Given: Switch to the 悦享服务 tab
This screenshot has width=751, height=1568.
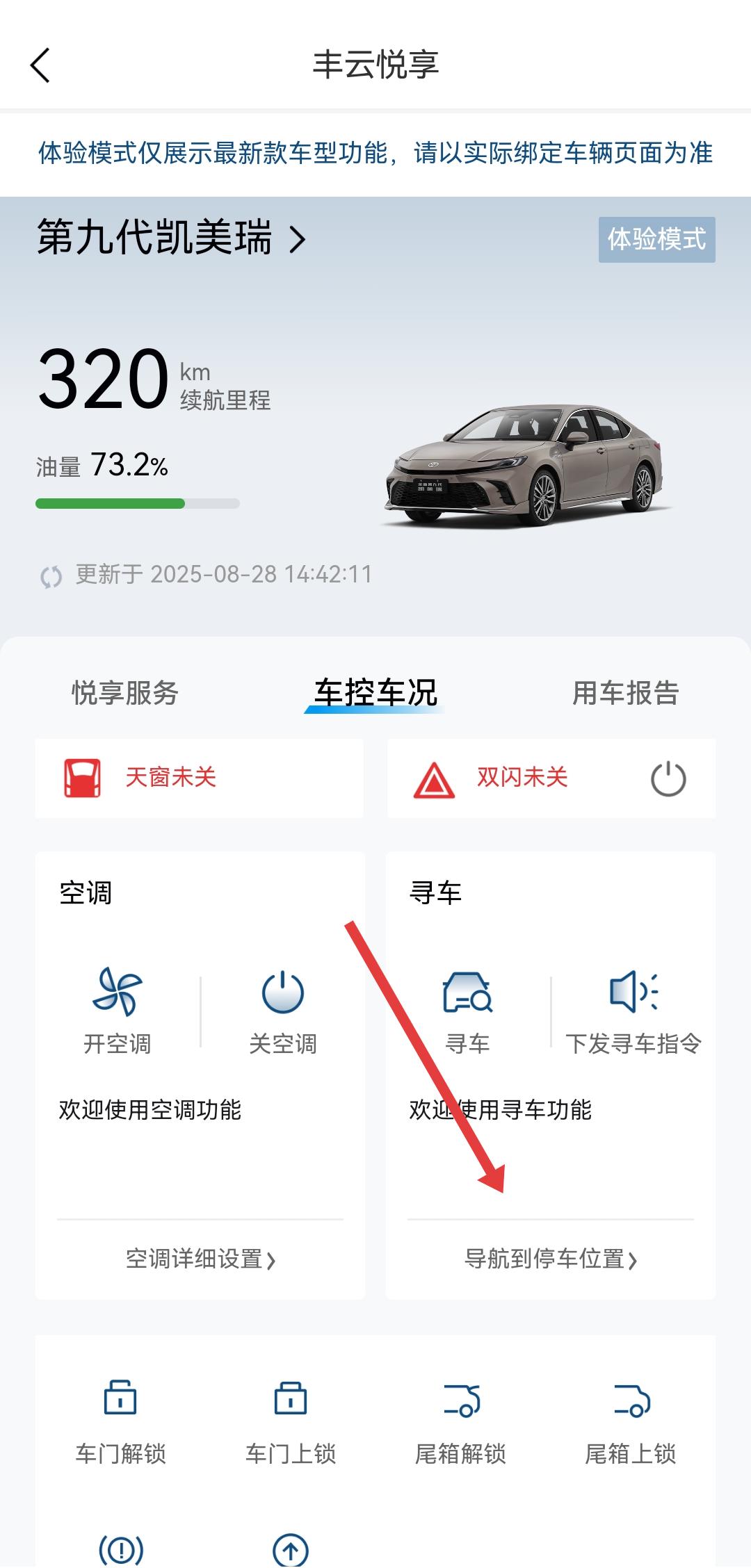Looking at the screenshot, I should [125, 693].
